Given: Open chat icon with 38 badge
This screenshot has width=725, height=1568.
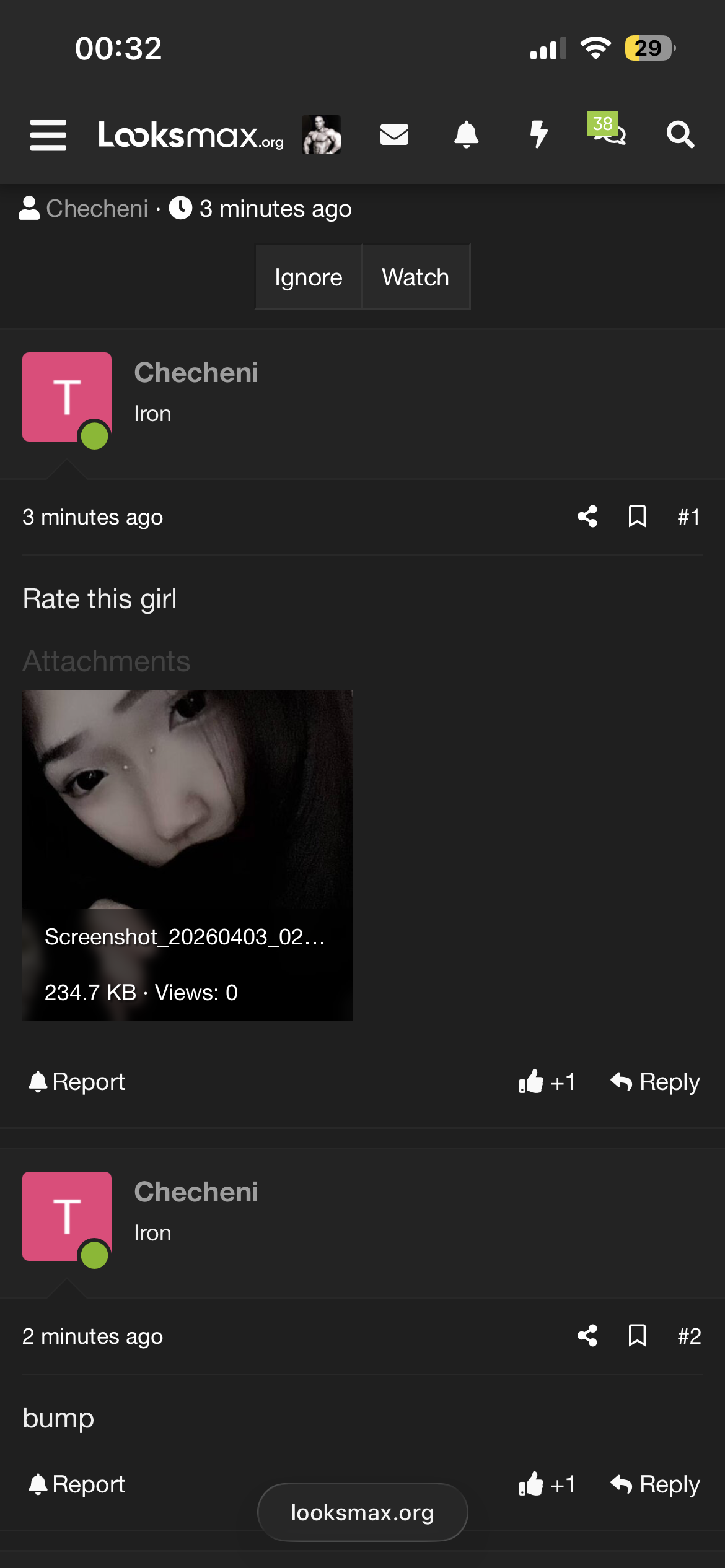Looking at the screenshot, I should (609, 130).
